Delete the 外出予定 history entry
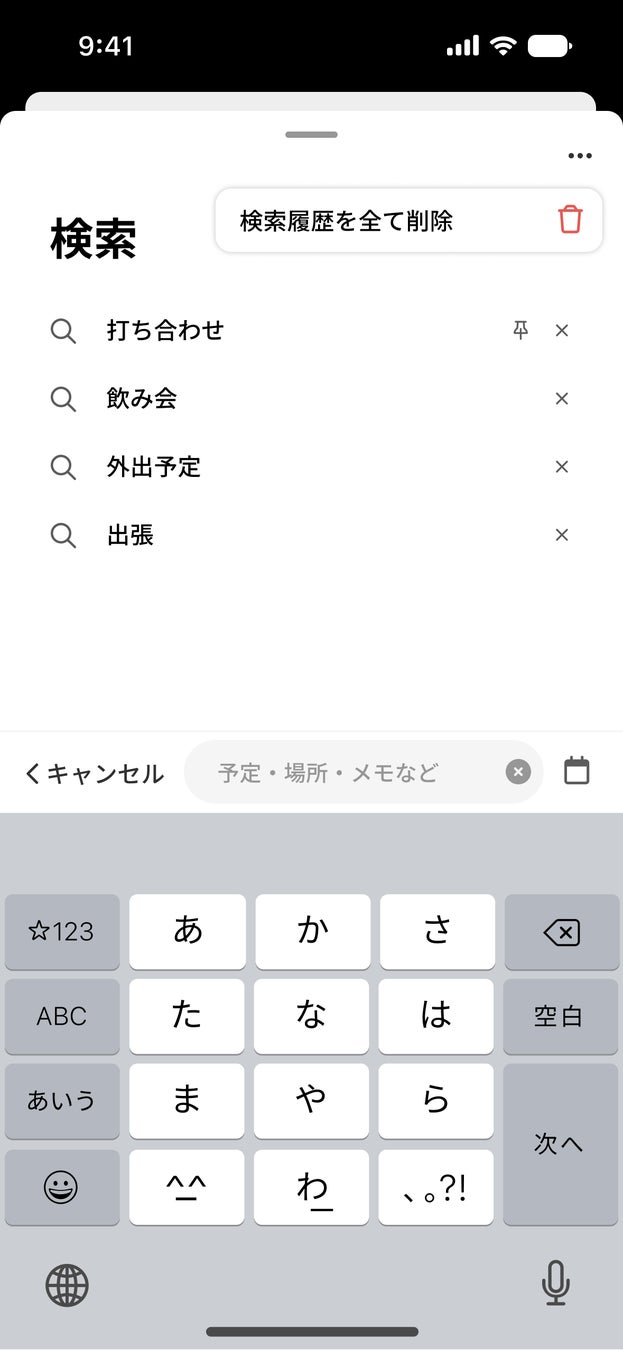 point(562,467)
